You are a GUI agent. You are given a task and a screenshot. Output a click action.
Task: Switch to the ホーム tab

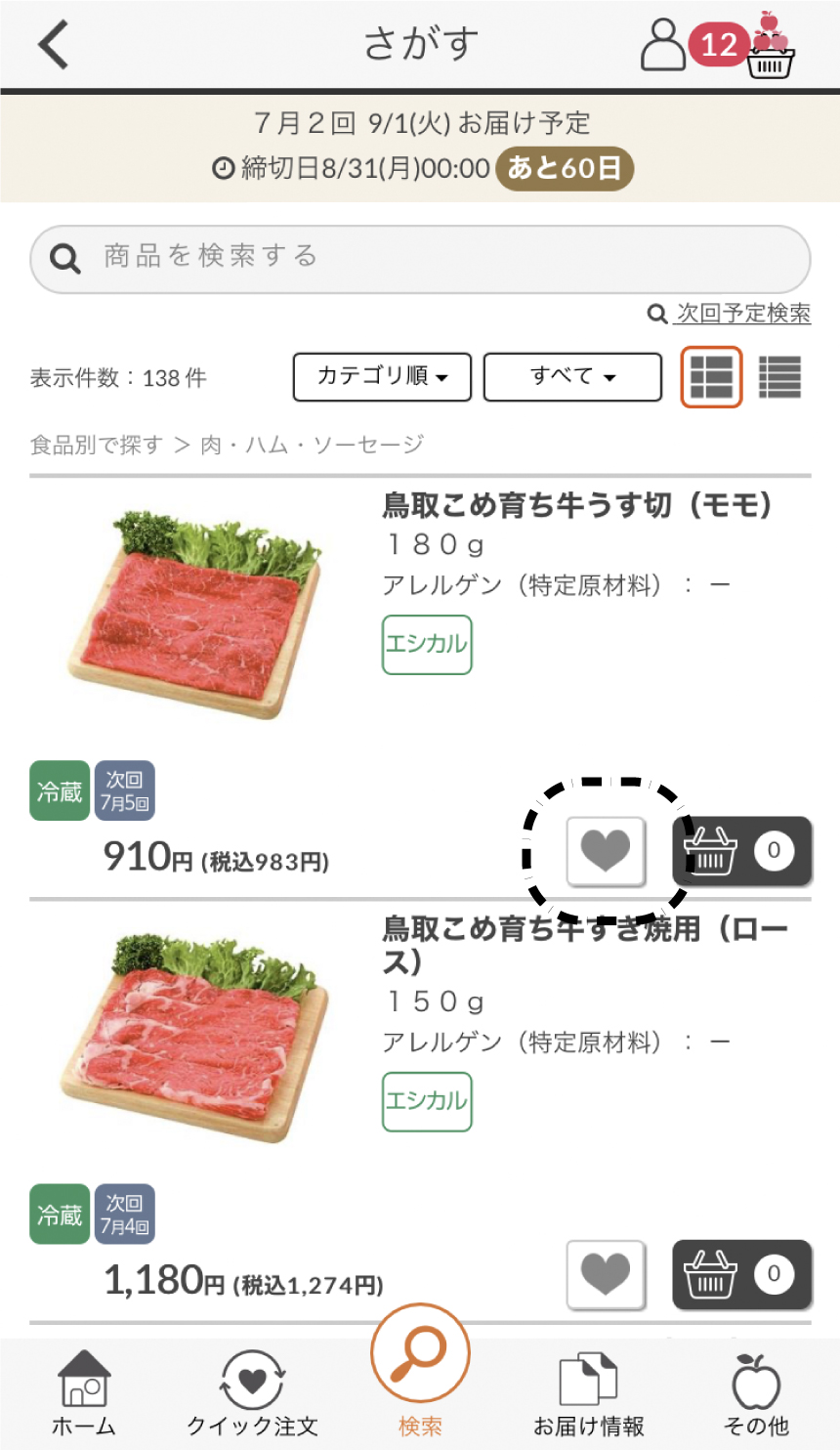[84, 1394]
